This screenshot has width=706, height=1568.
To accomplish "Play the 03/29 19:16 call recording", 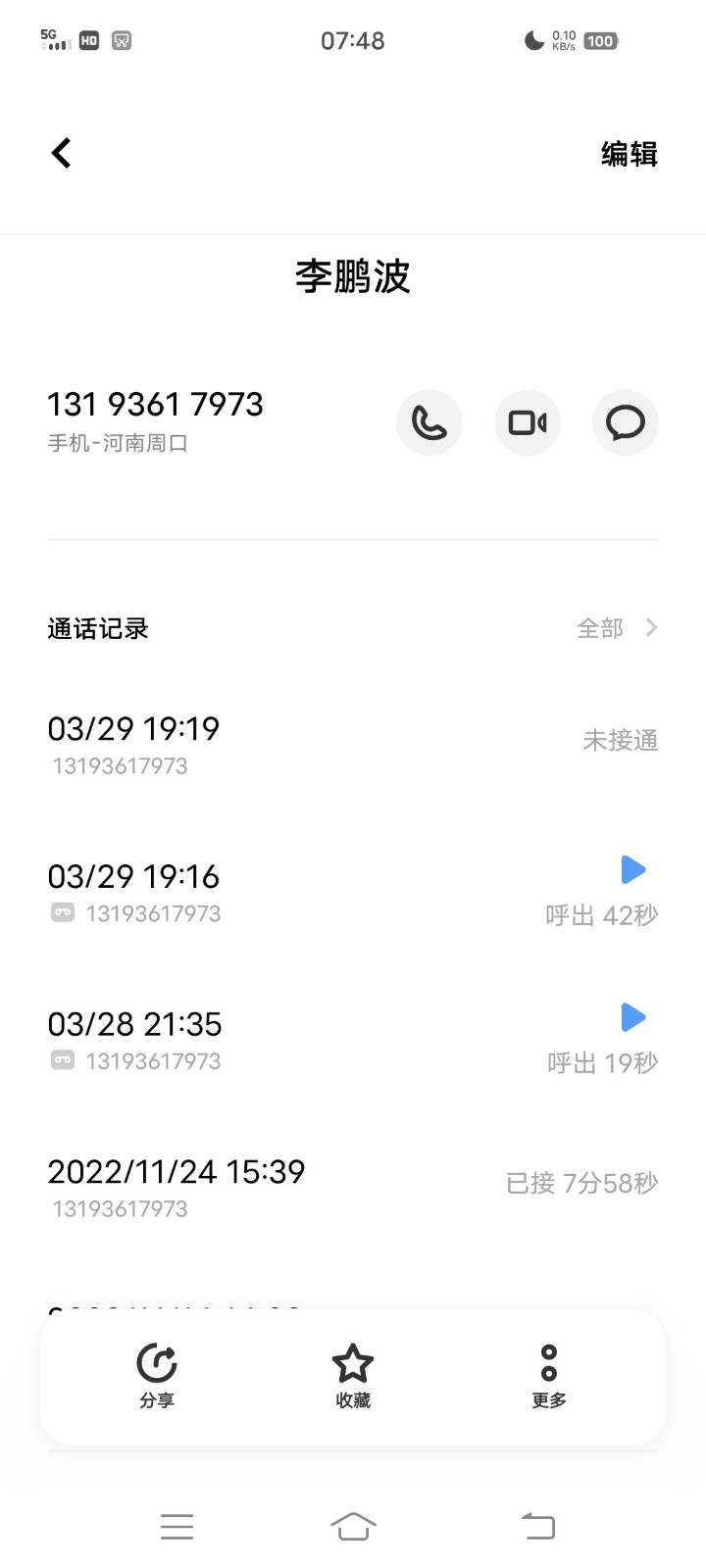I will 633,869.
